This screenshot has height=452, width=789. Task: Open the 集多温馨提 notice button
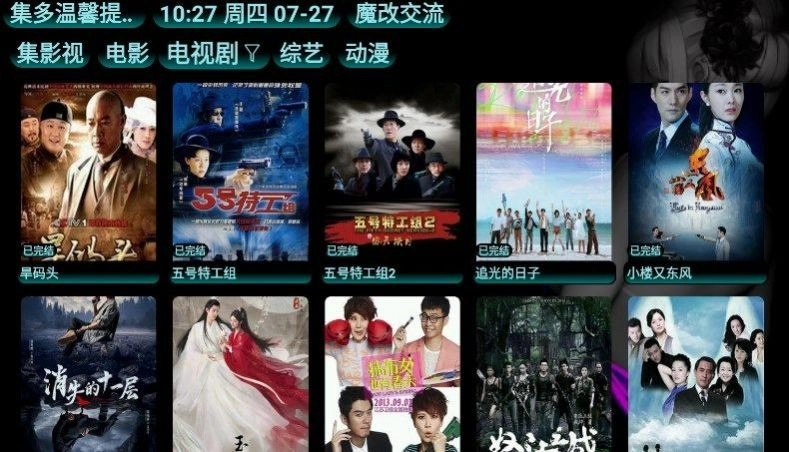coord(76,16)
